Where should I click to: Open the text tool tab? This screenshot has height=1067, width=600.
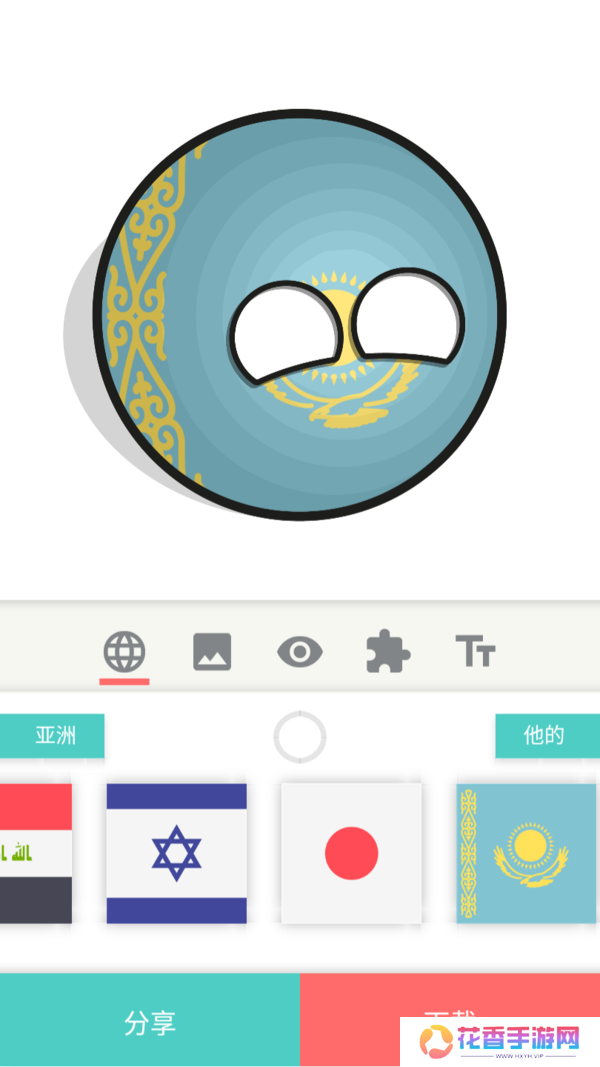tap(475, 652)
